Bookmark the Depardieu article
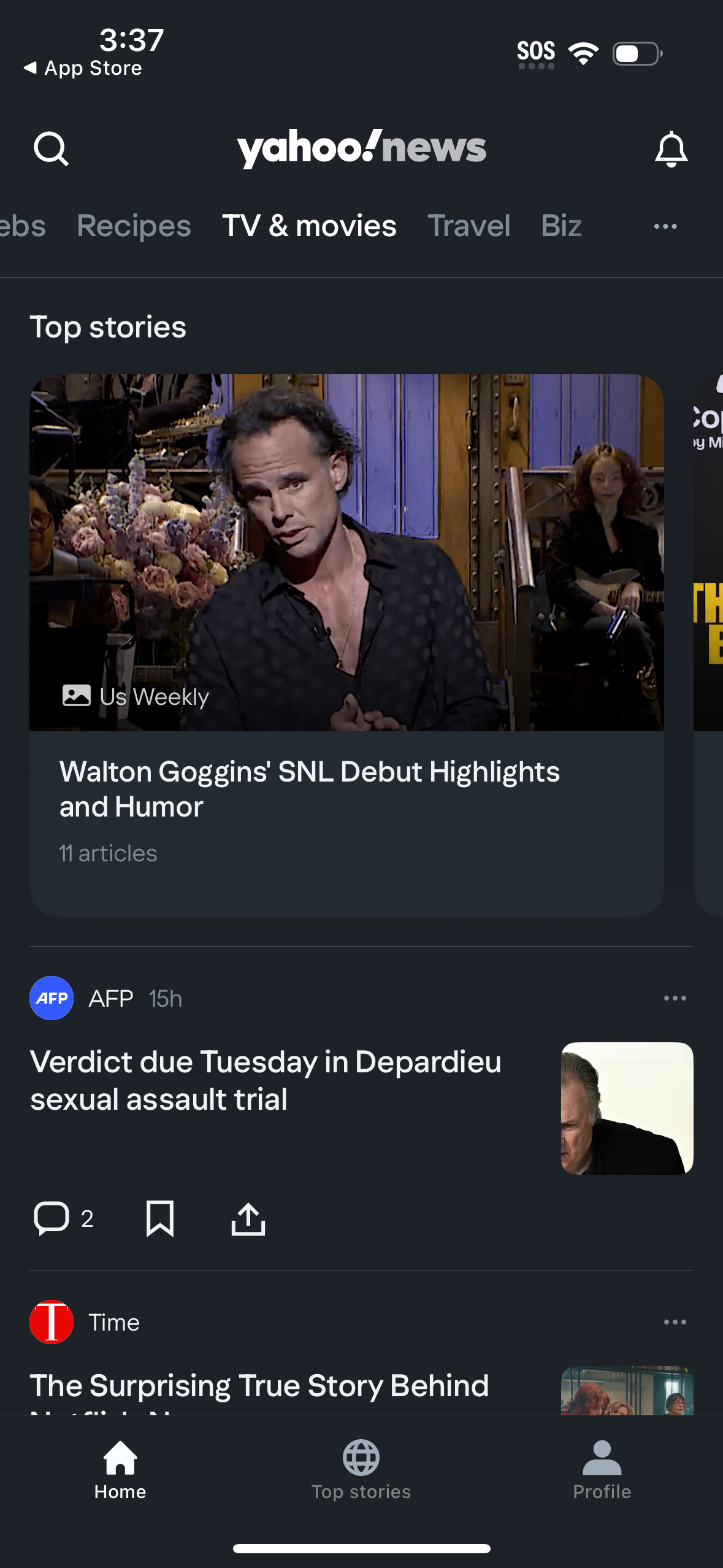723x1568 pixels. click(x=159, y=1219)
